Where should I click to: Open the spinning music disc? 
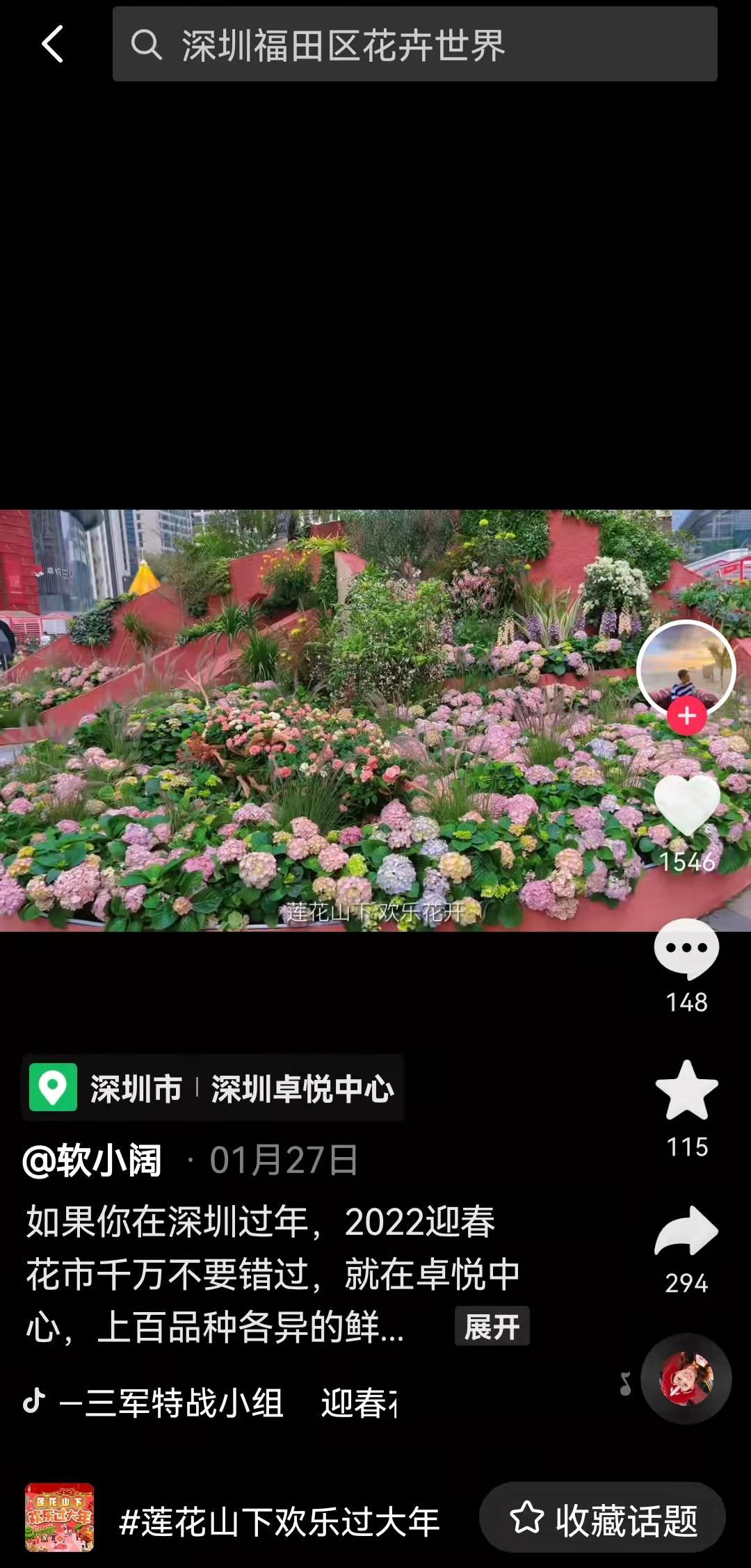pyautogui.click(x=686, y=1378)
